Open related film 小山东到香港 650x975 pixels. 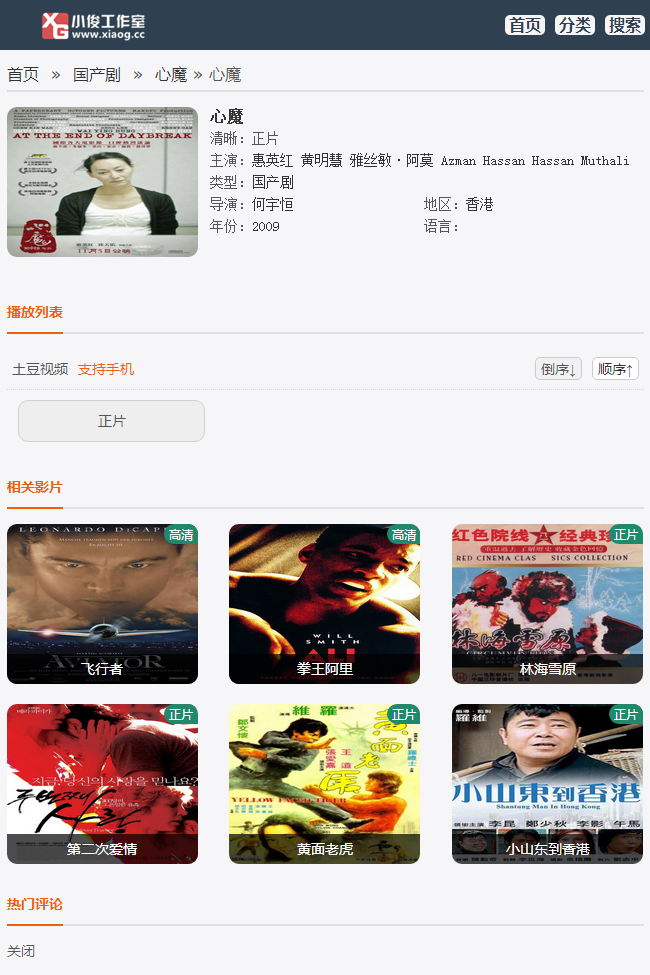coord(547,783)
